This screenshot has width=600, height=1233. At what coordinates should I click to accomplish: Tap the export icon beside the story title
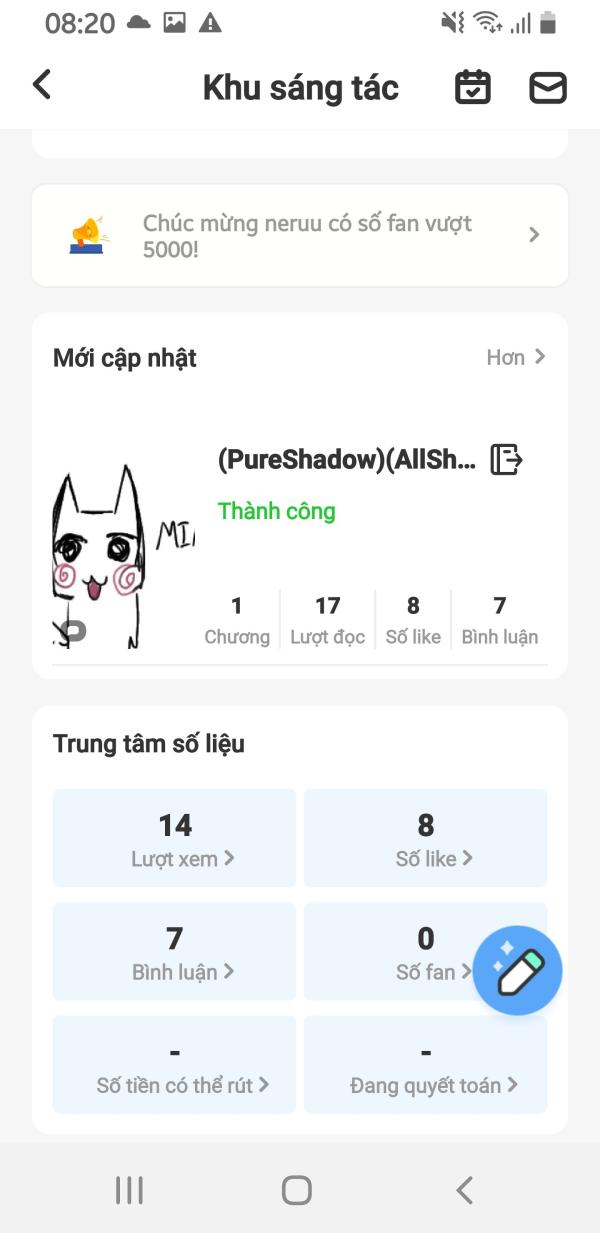coord(507,460)
